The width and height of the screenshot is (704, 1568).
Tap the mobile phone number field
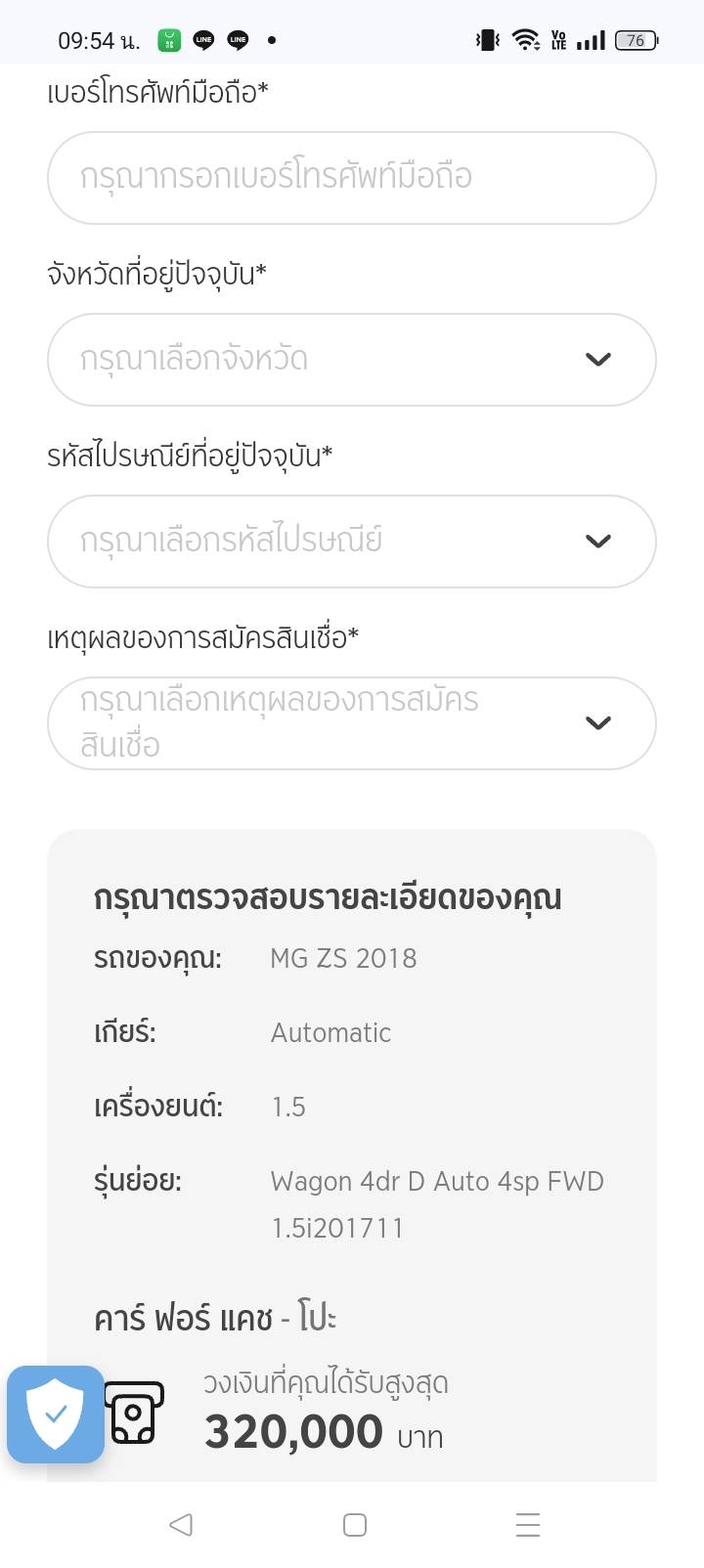(x=351, y=178)
